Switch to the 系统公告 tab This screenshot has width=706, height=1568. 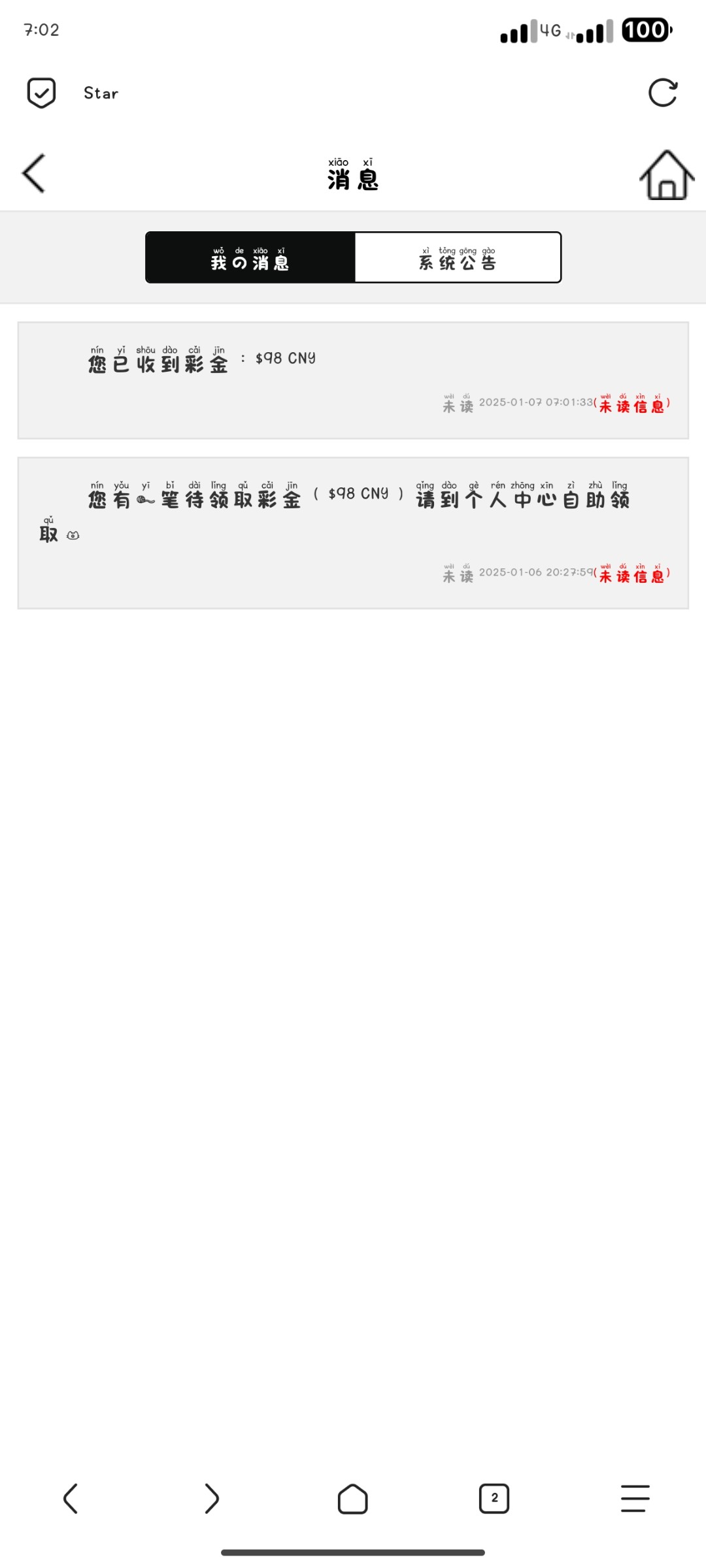point(458,257)
